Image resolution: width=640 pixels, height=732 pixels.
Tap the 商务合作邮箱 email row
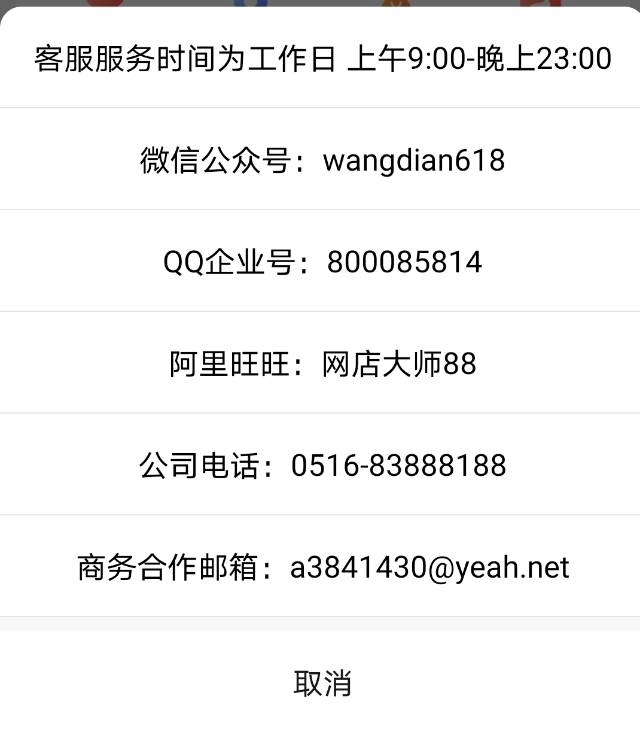click(x=322, y=567)
